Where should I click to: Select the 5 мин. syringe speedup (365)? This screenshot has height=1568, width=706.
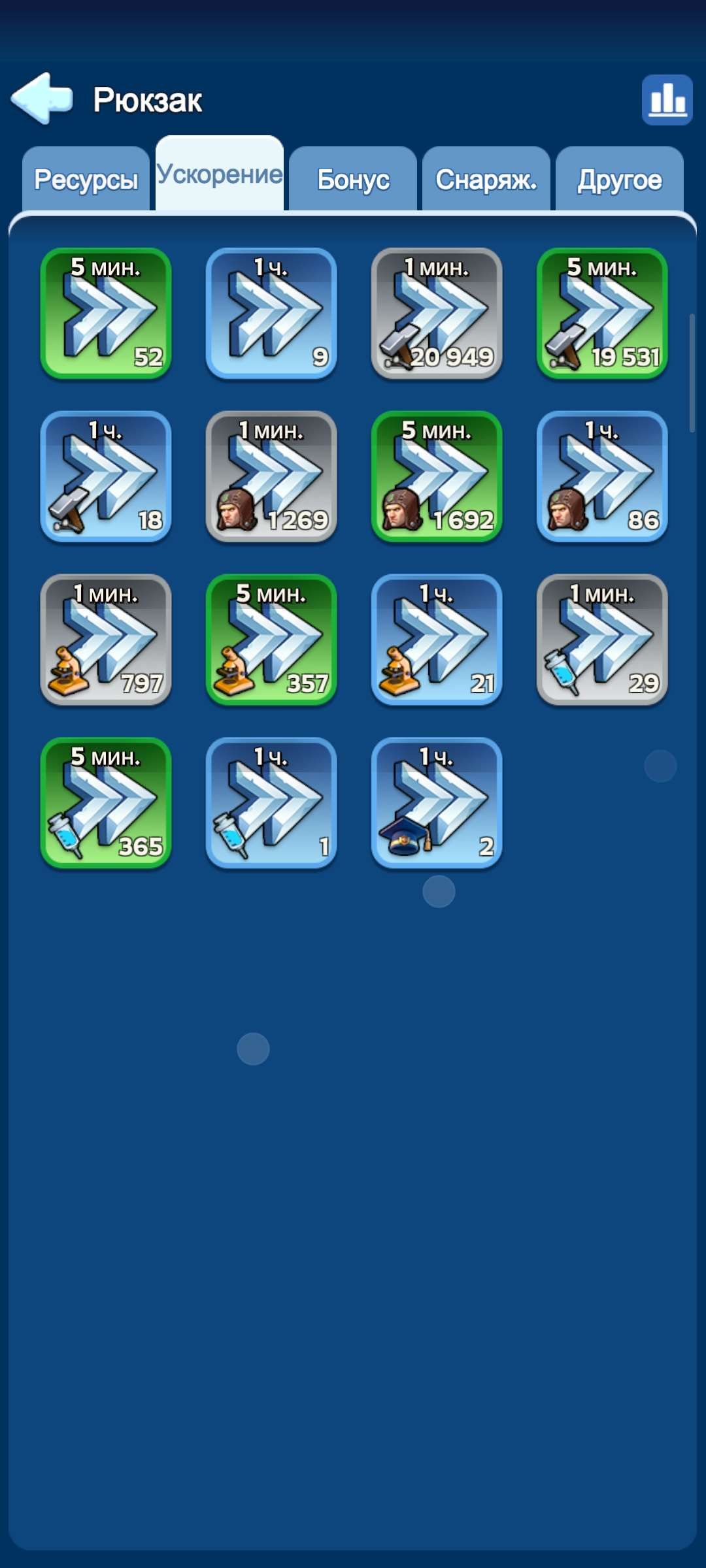106,803
